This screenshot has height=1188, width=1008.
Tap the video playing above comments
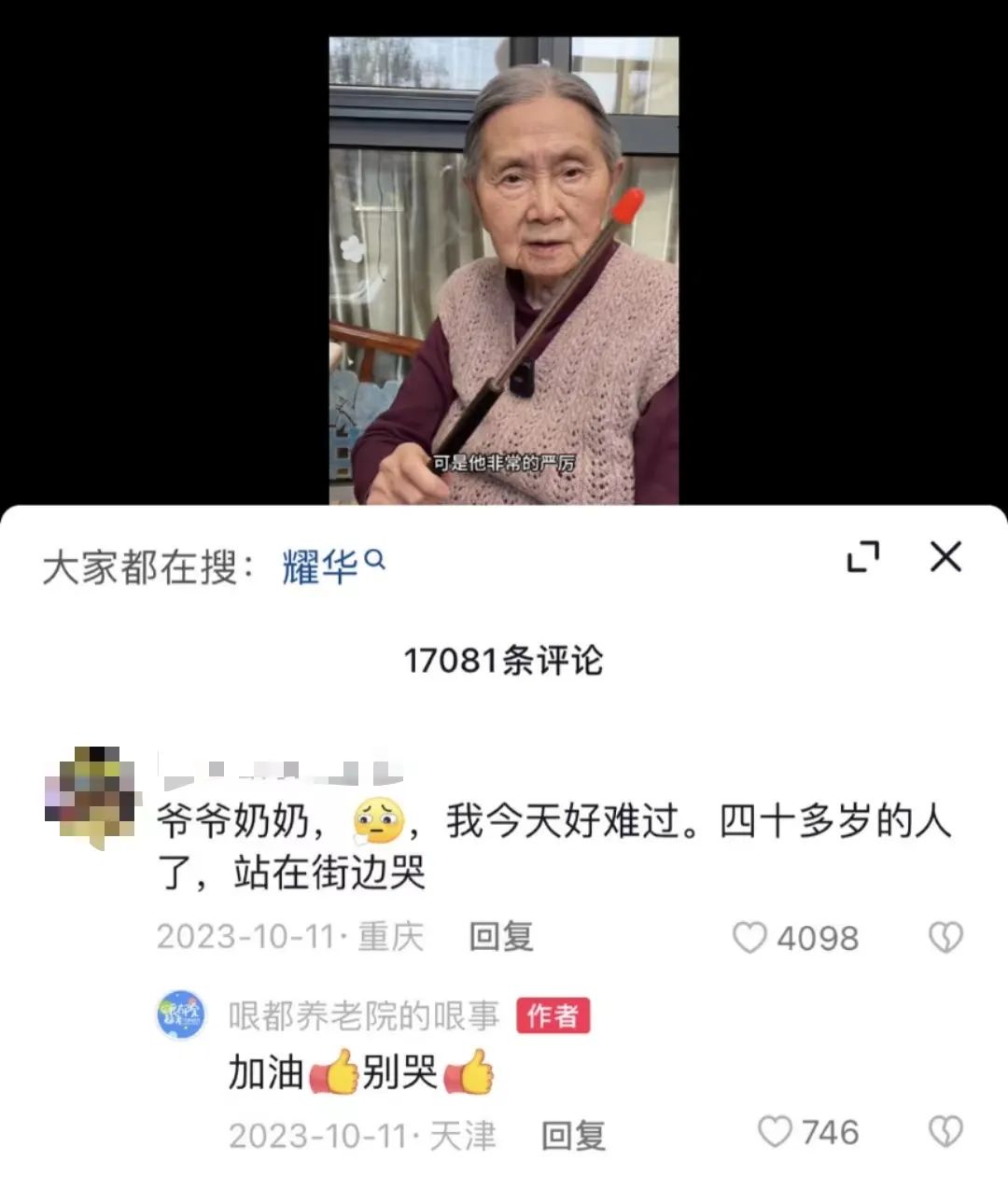point(503,271)
